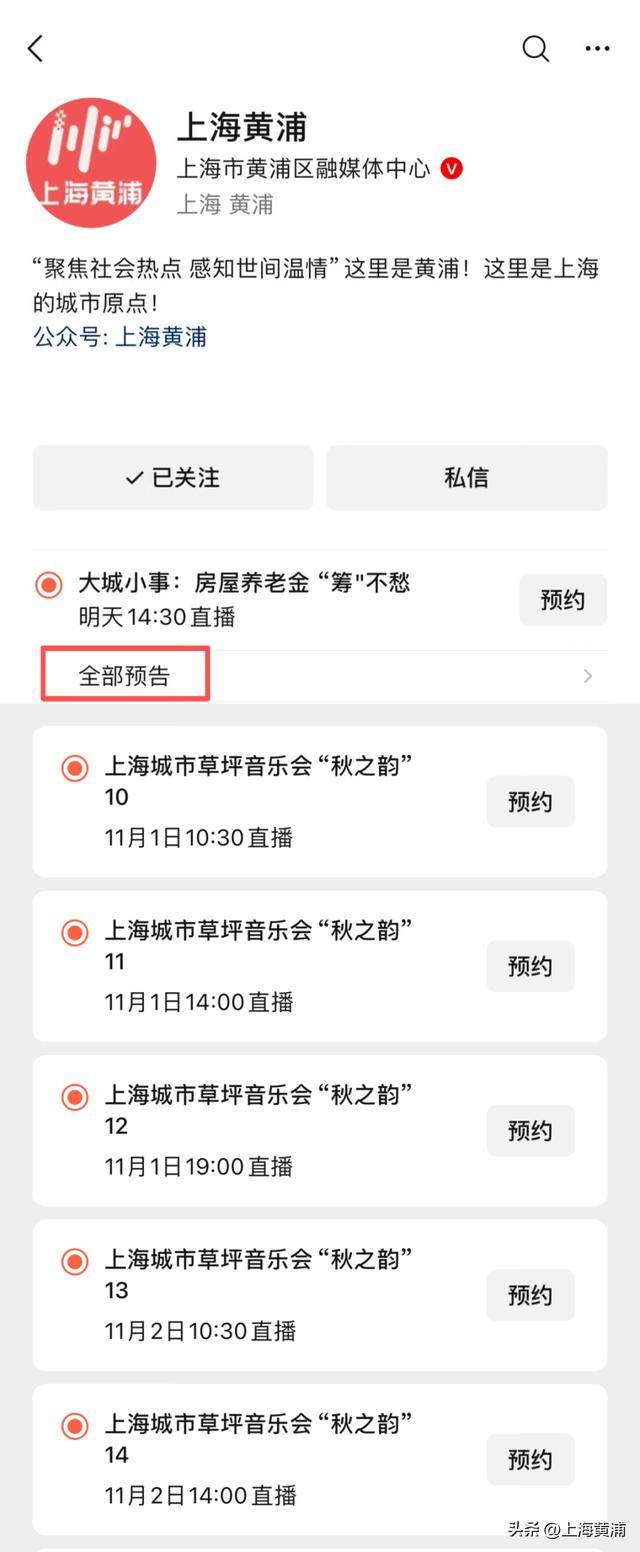Open the three-dot overflow menu
The width and height of the screenshot is (640, 1552).
(597, 48)
